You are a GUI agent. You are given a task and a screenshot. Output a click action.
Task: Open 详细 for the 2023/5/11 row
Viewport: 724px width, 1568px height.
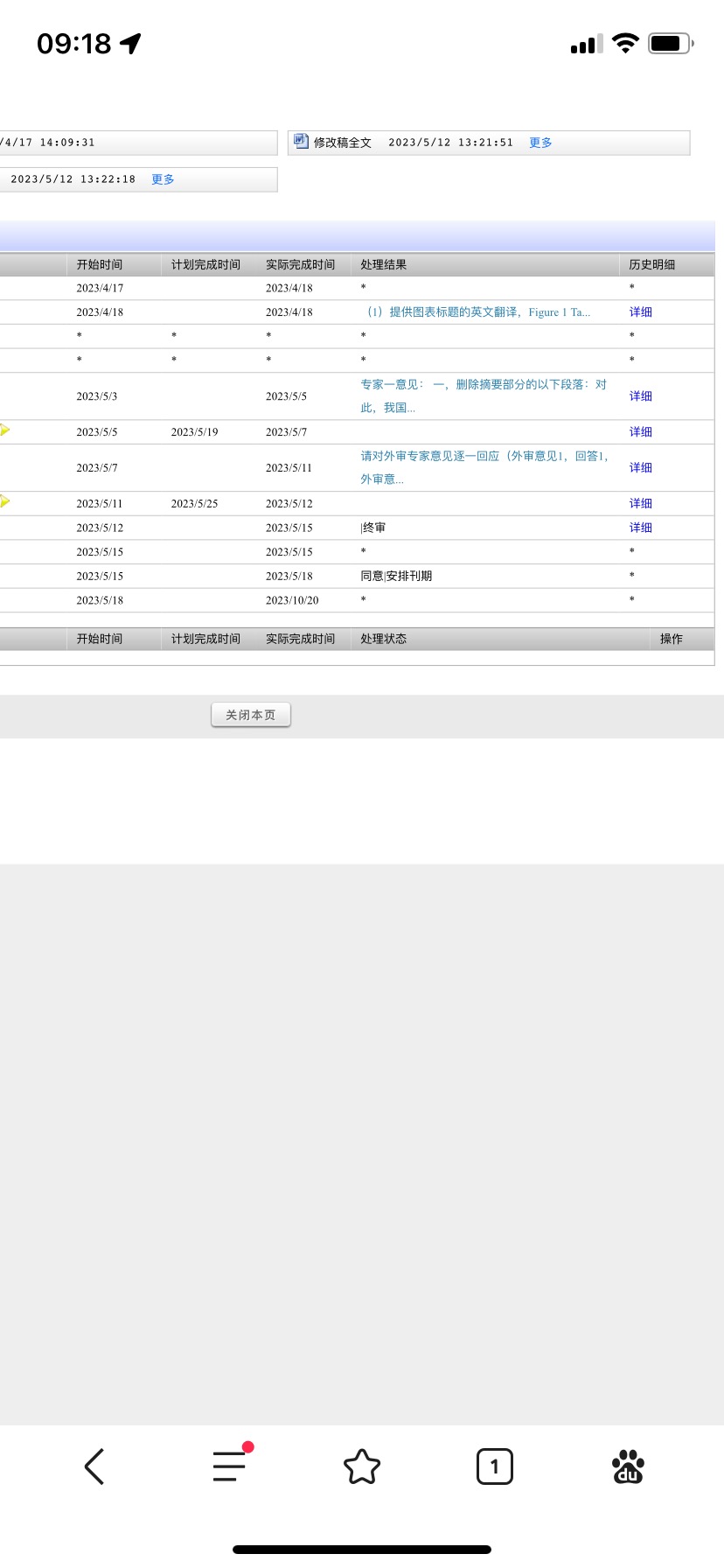coord(641,504)
